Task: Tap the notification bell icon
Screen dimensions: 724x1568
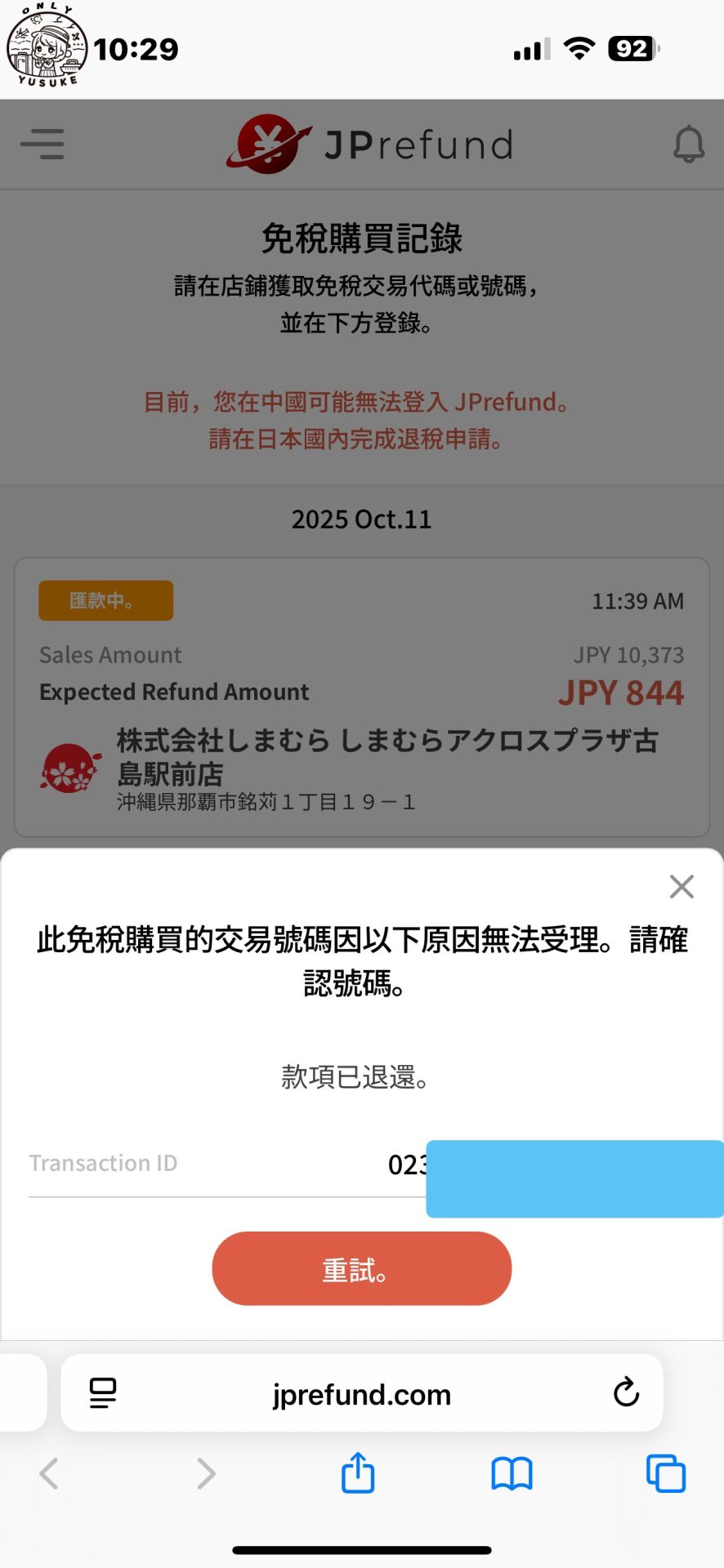Action: pos(689,144)
